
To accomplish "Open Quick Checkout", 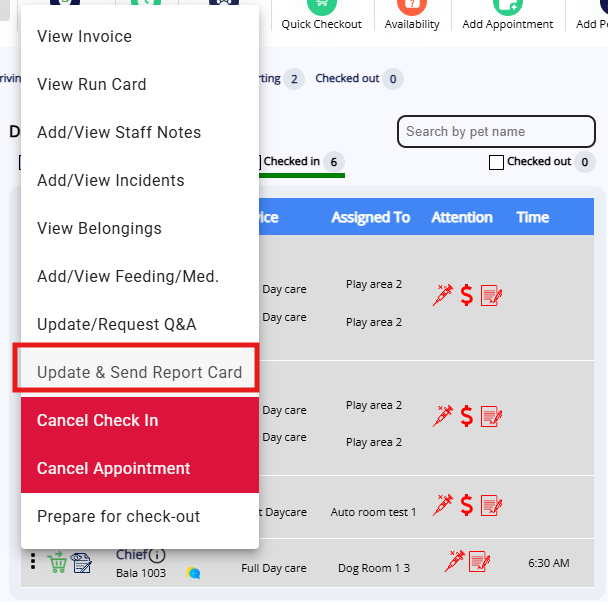I will pyautogui.click(x=321, y=15).
